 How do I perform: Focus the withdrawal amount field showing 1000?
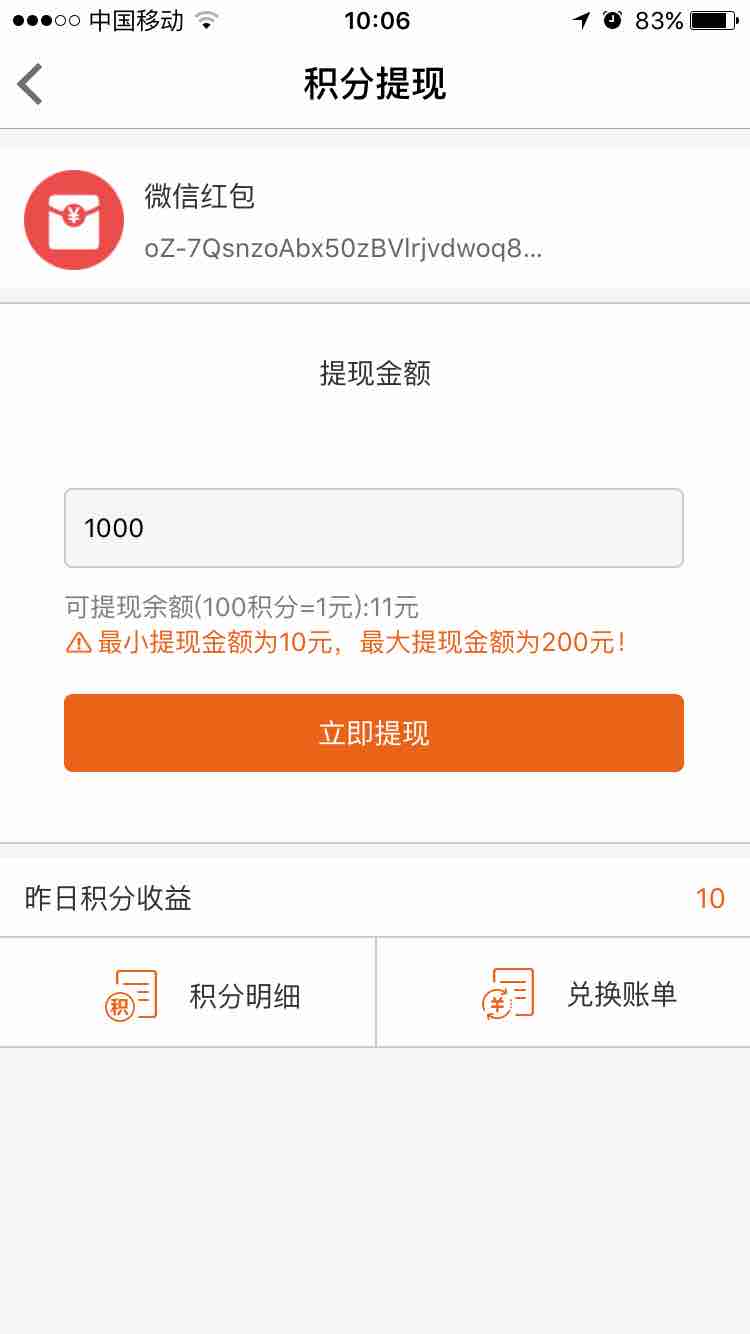tap(374, 528)
